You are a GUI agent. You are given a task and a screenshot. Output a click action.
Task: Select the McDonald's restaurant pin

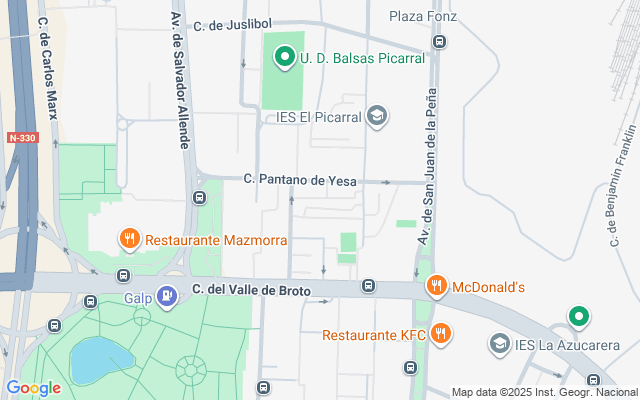tap(436, 287)
